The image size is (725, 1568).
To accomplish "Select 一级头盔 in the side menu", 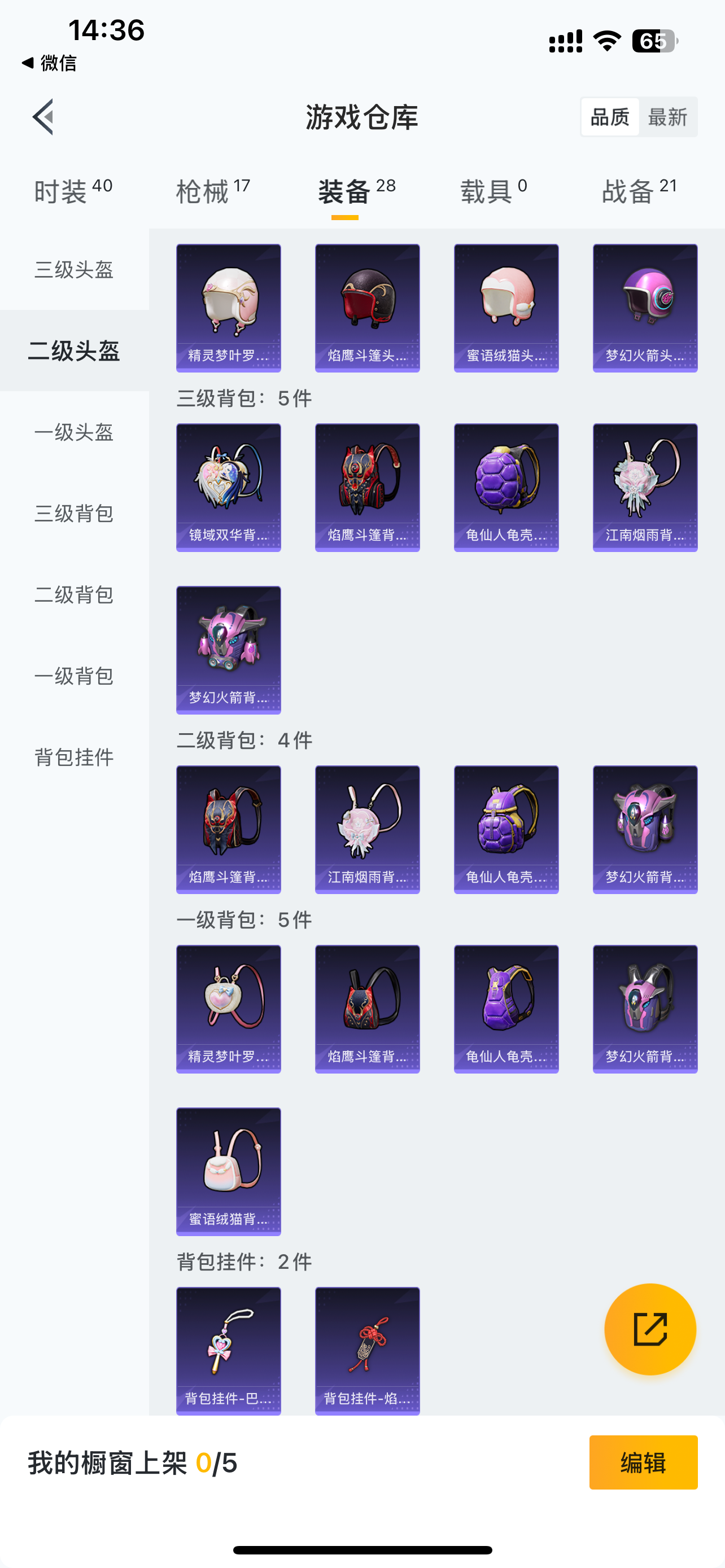I will [75, 432].
